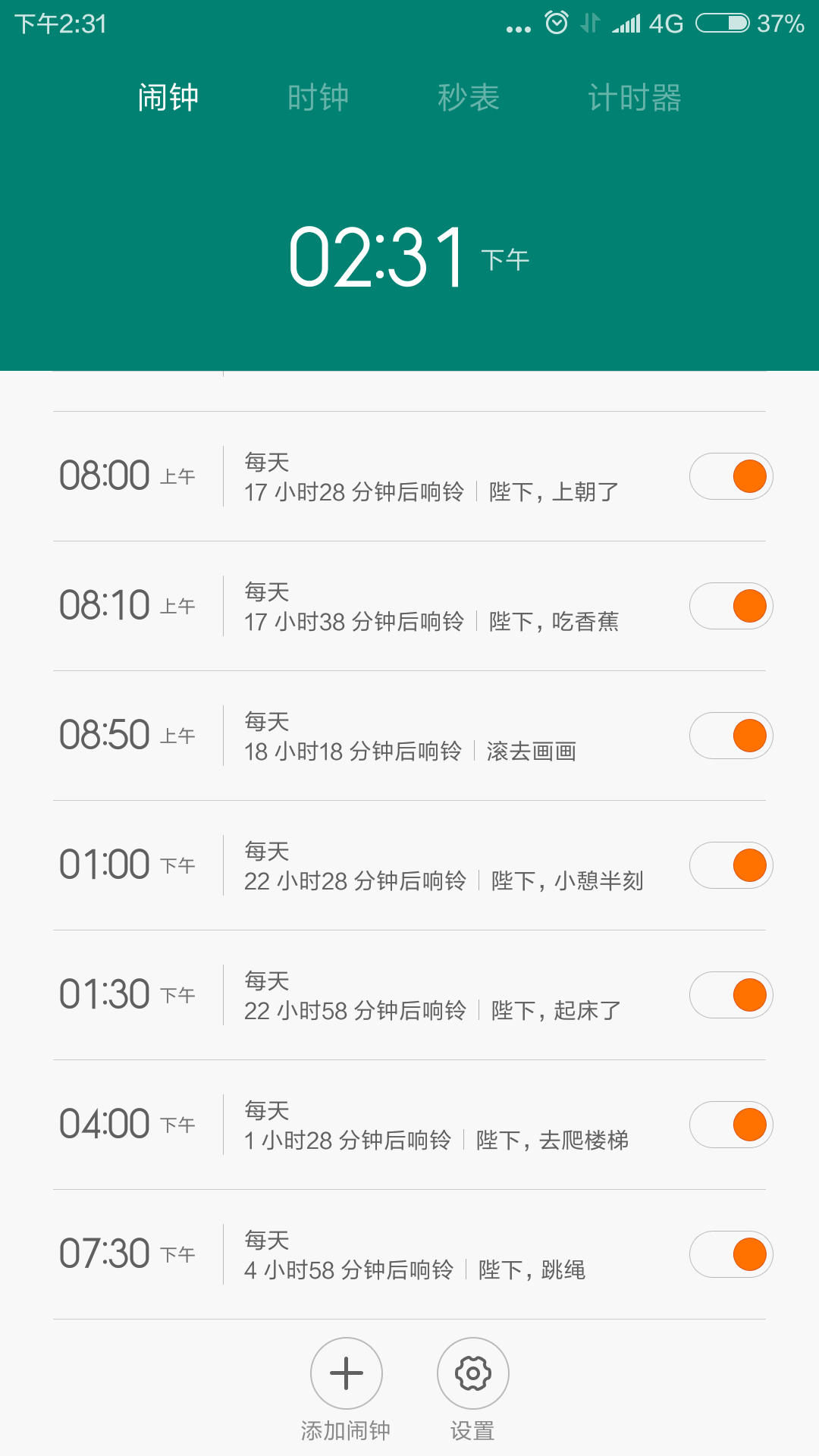This screenshot has width=819, height=1456.
Task: Tap the plus icon to add alarm
Action: [x=346, y=1374]
